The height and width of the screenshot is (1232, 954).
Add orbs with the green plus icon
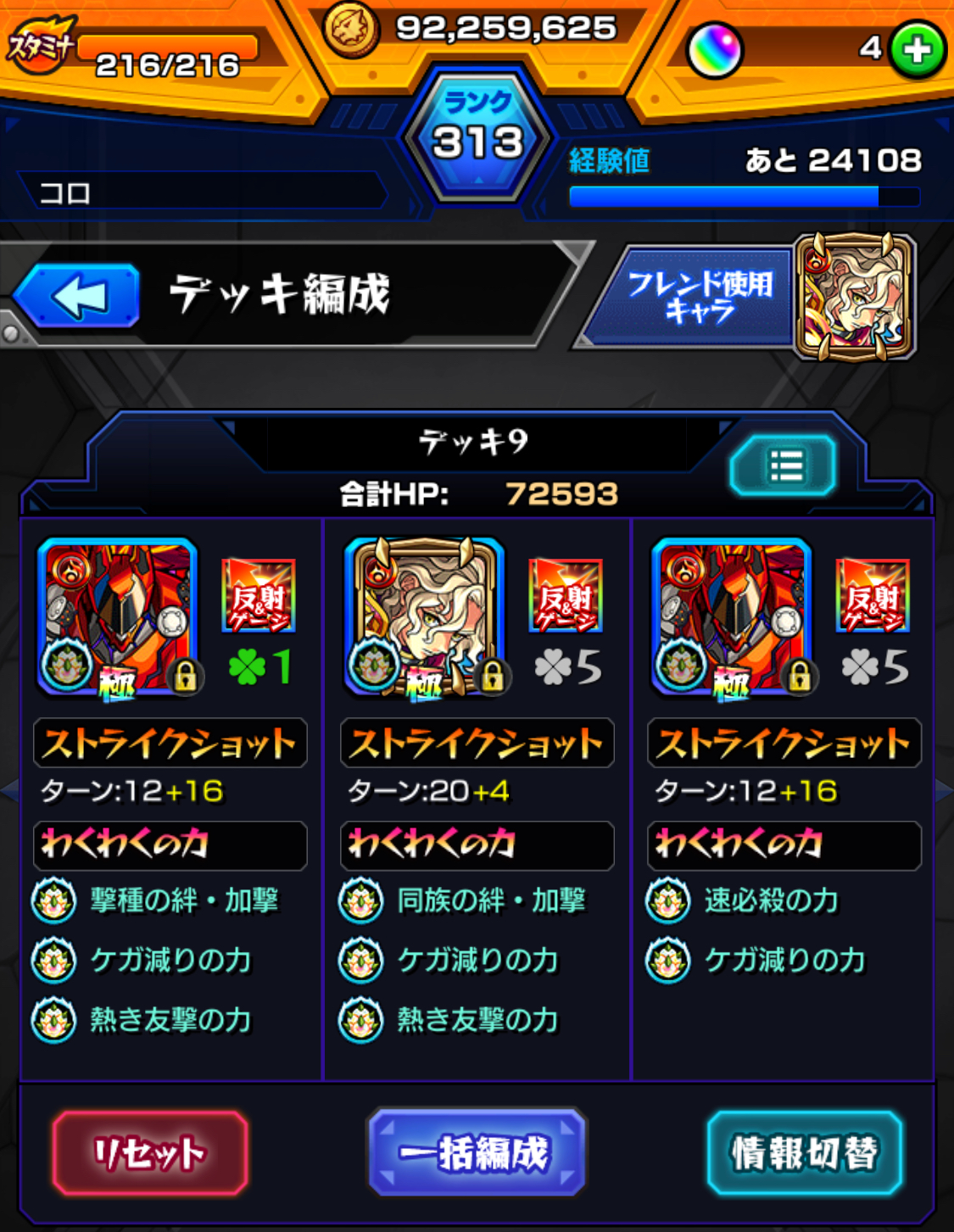(x=918, y=49)
